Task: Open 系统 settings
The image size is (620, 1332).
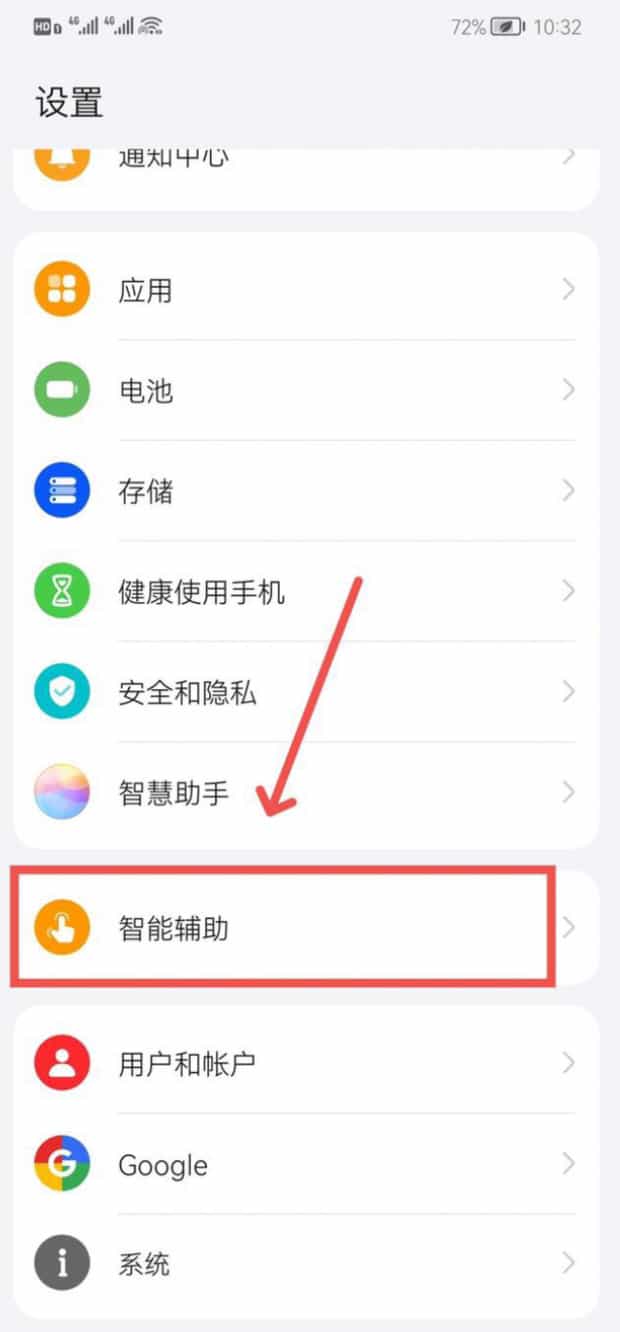Action: [306, 1265]
